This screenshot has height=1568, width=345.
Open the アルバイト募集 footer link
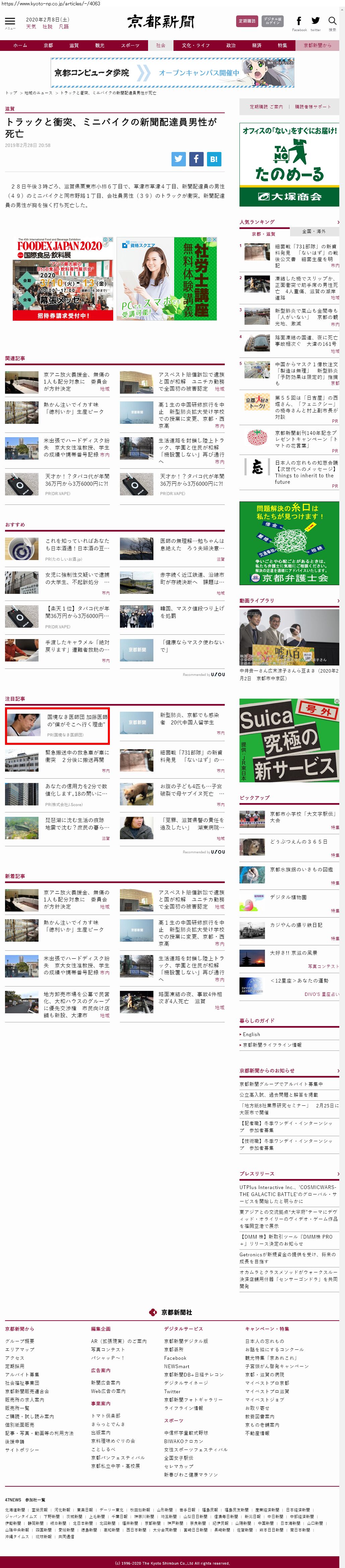pyautogui.click(x=22, y=1375)
